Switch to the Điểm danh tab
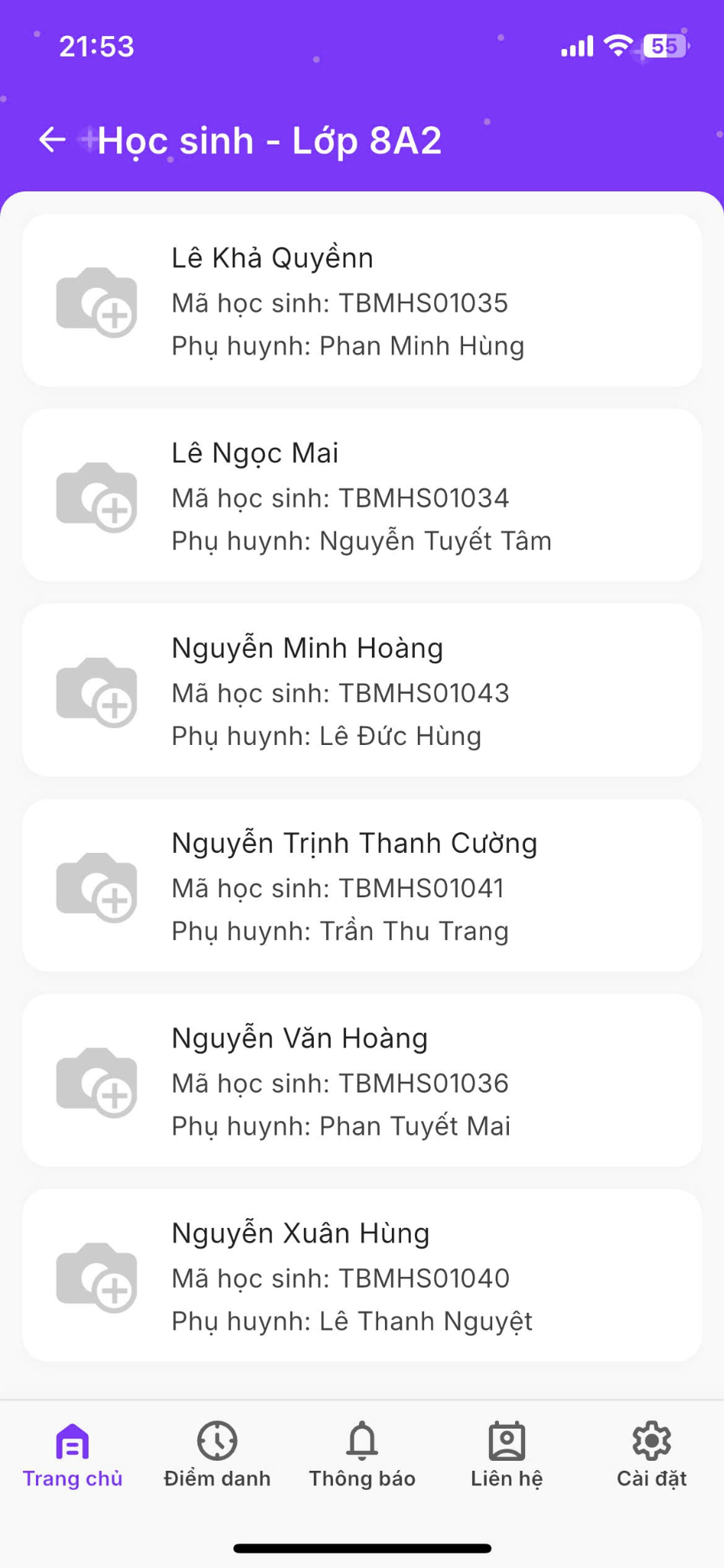This screenshot has width=724, height=1568. tap(217, 1455)
